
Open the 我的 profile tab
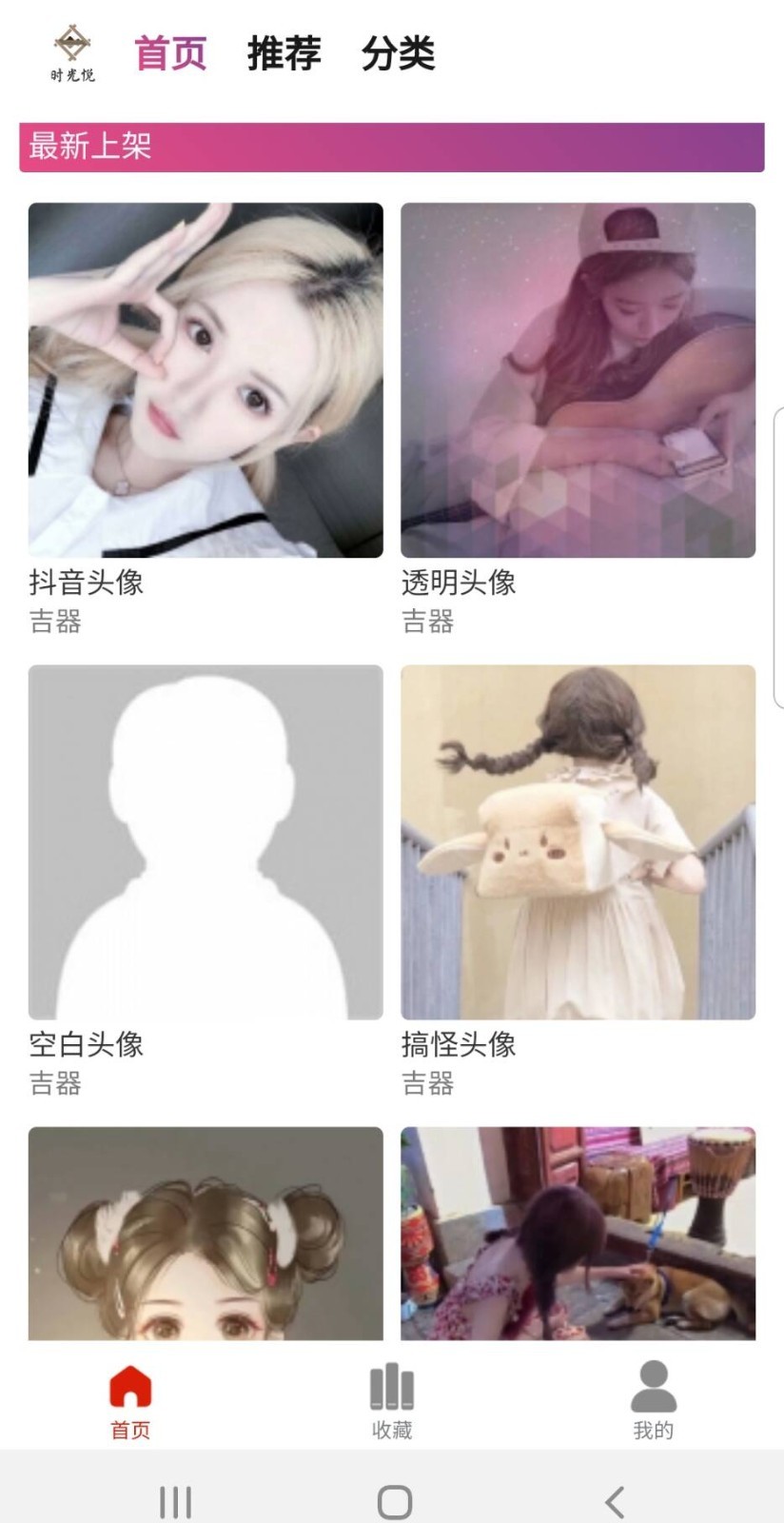click(653, 1401)
